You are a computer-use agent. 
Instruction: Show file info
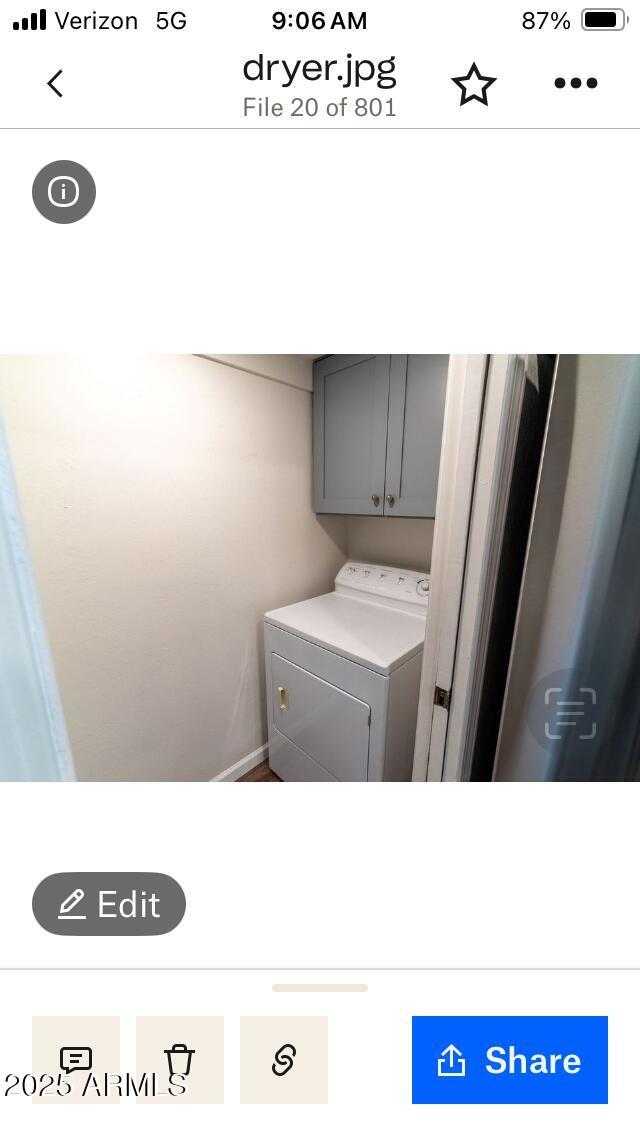pyautogui.click(x=64, y=192)
